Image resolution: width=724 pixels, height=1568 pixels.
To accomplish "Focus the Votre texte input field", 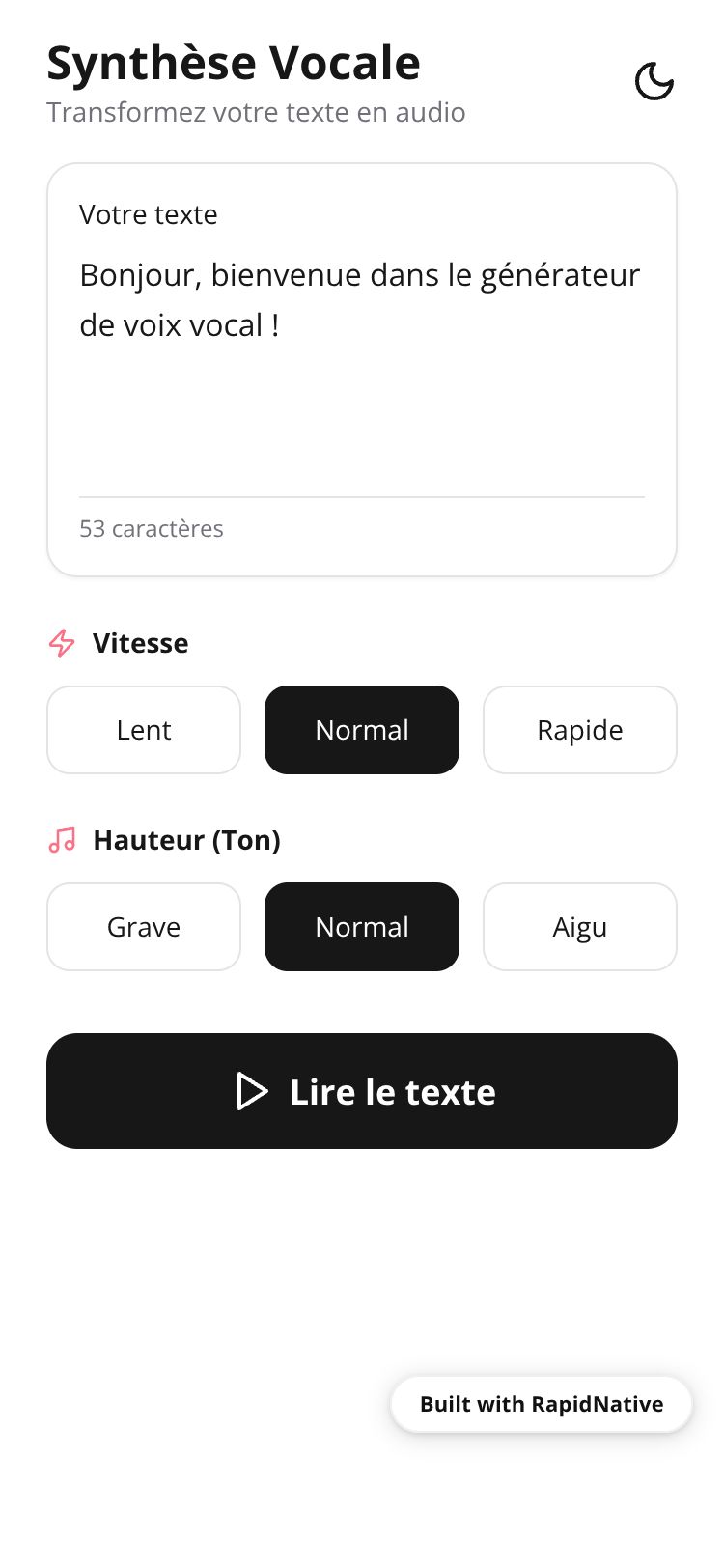I will (x=361, y=367).
